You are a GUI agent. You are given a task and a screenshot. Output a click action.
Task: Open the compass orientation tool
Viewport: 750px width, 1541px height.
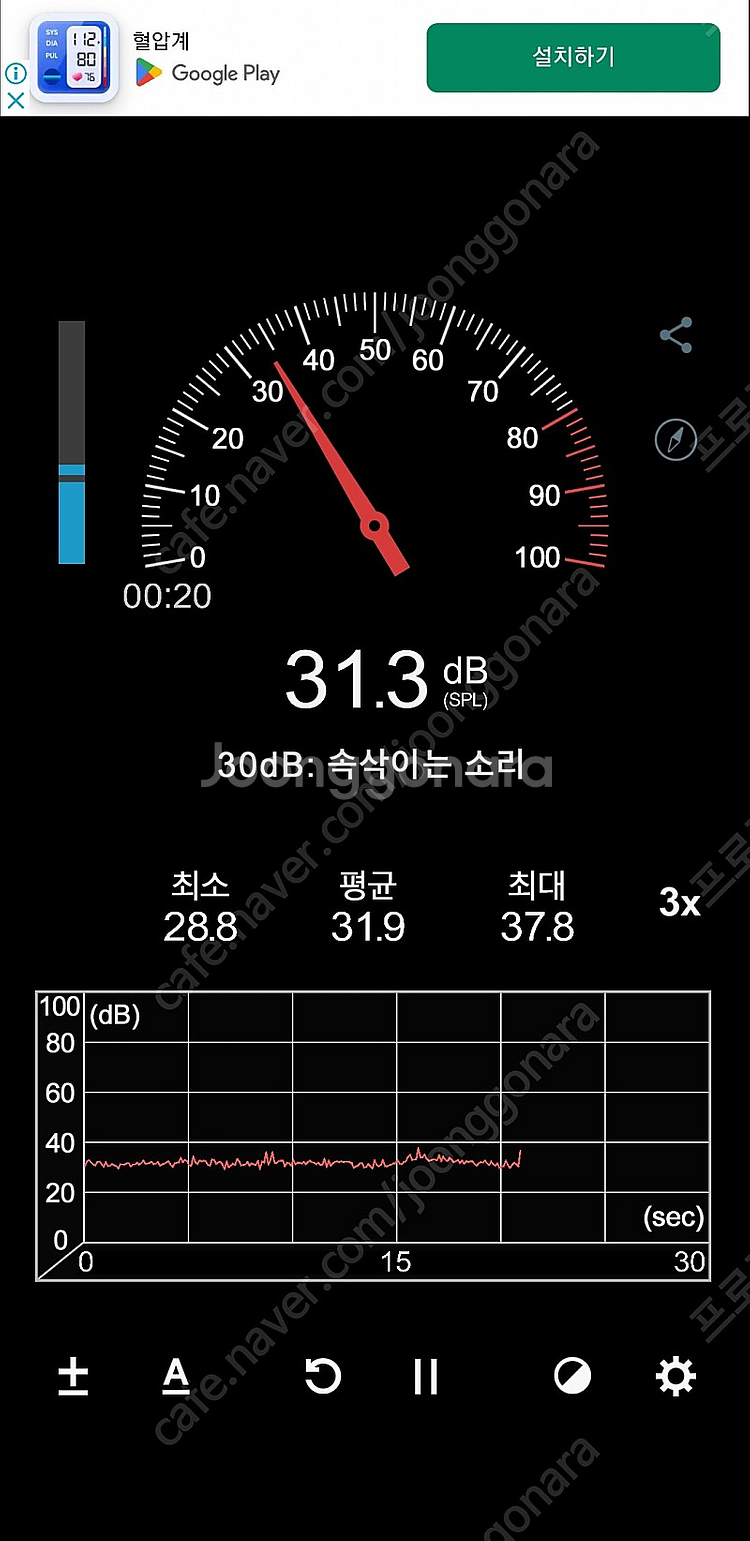675,438
